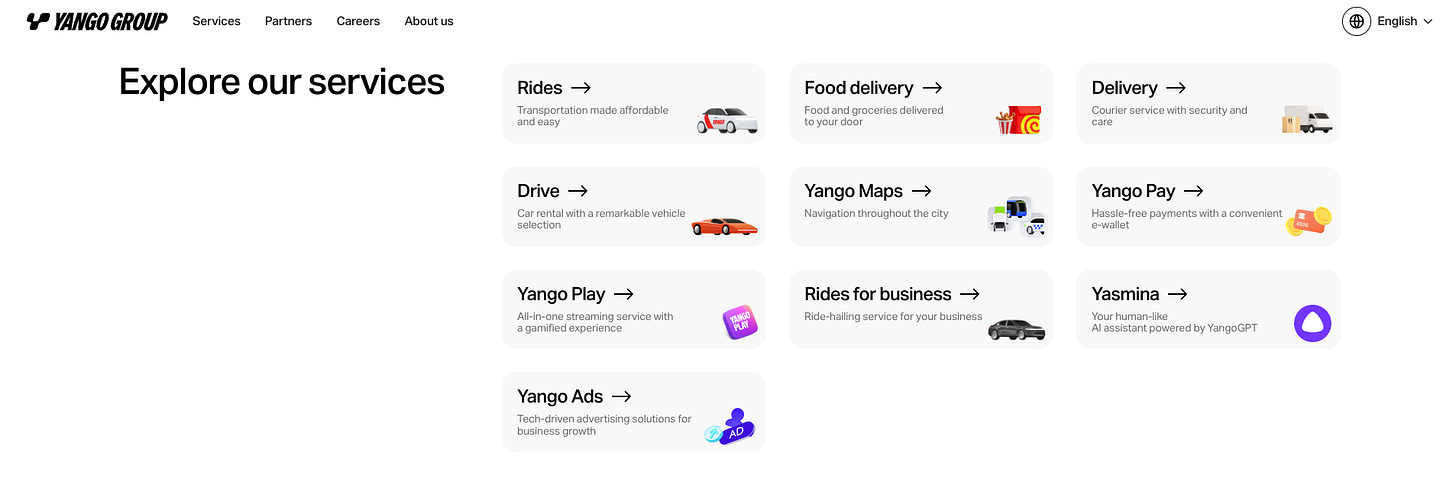
Task: Open the About us section
Action: 428,21
